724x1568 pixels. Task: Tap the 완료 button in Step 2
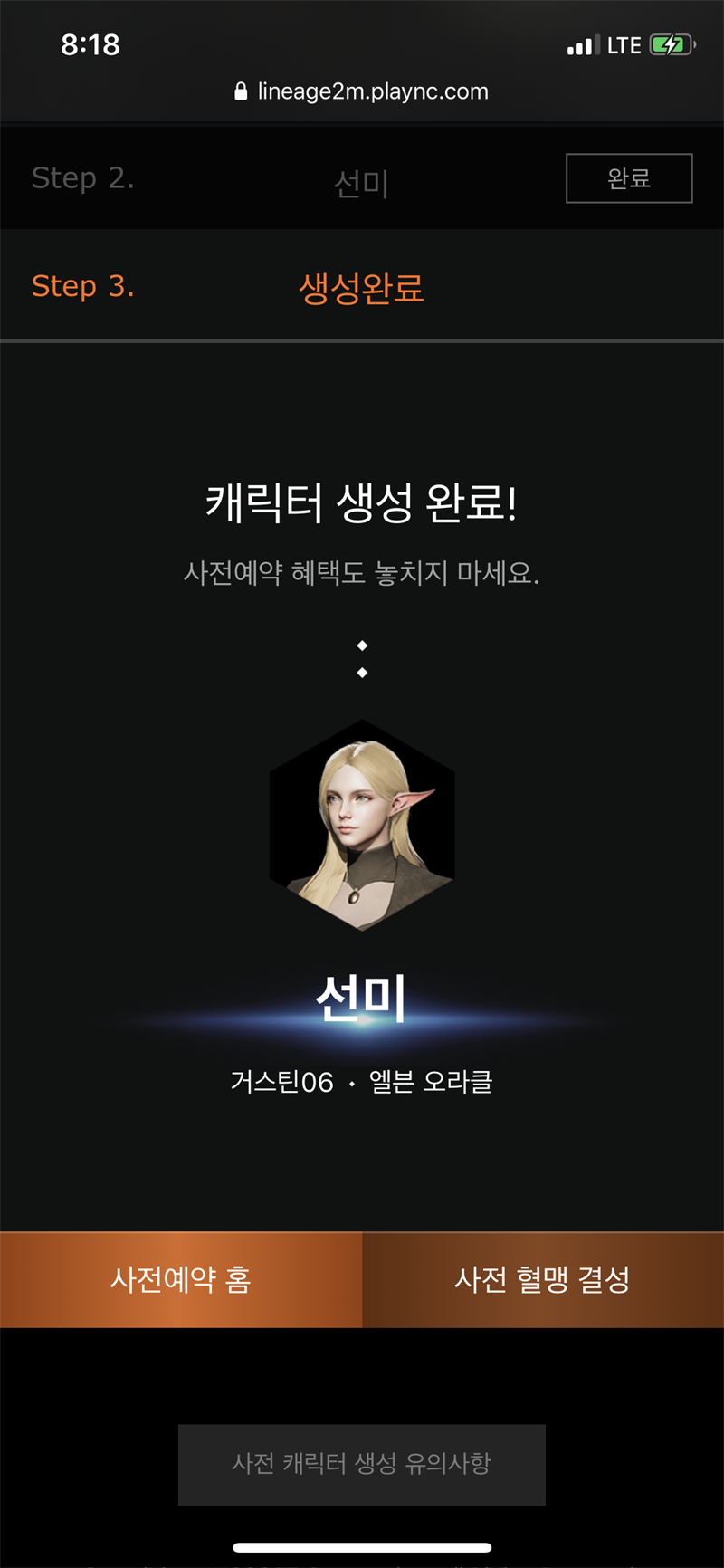(629, 178)
